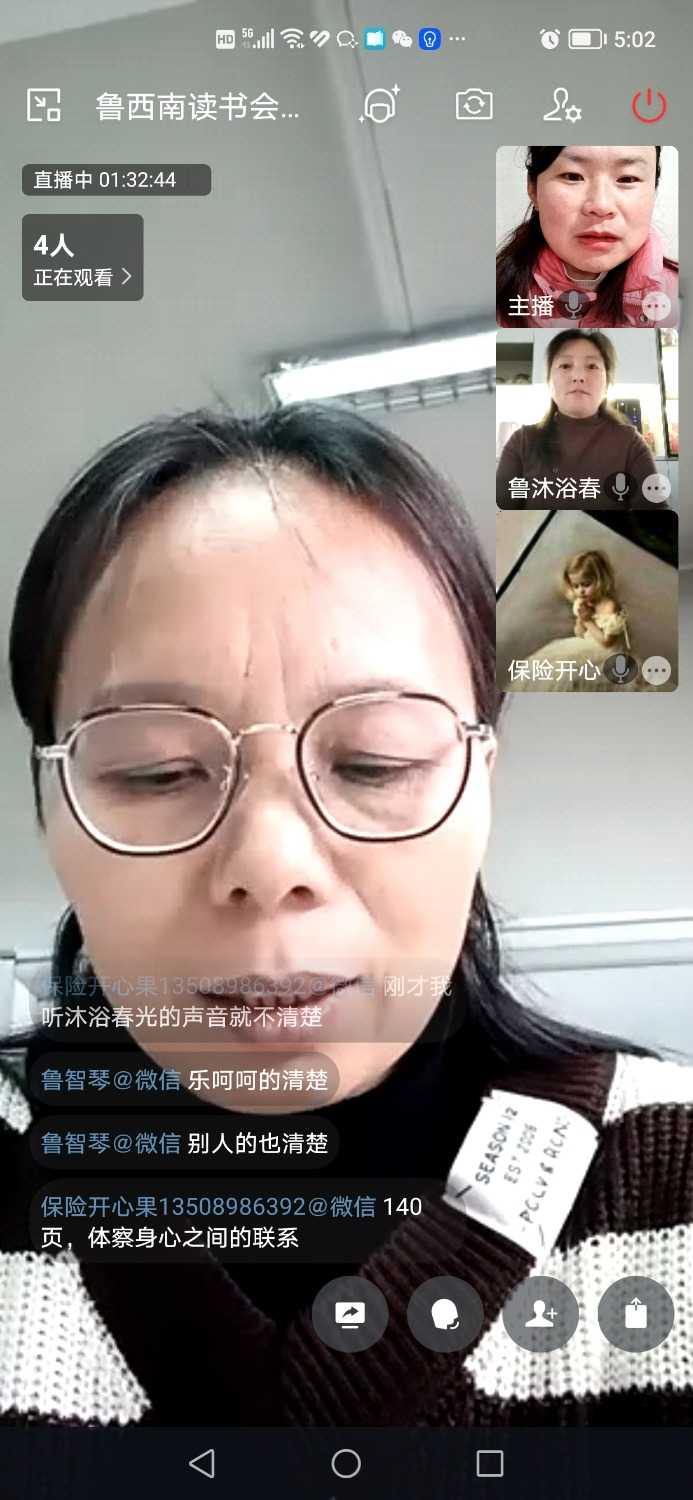End the live broadcast
Screen dimensions: 693x1500
(649, 105)
